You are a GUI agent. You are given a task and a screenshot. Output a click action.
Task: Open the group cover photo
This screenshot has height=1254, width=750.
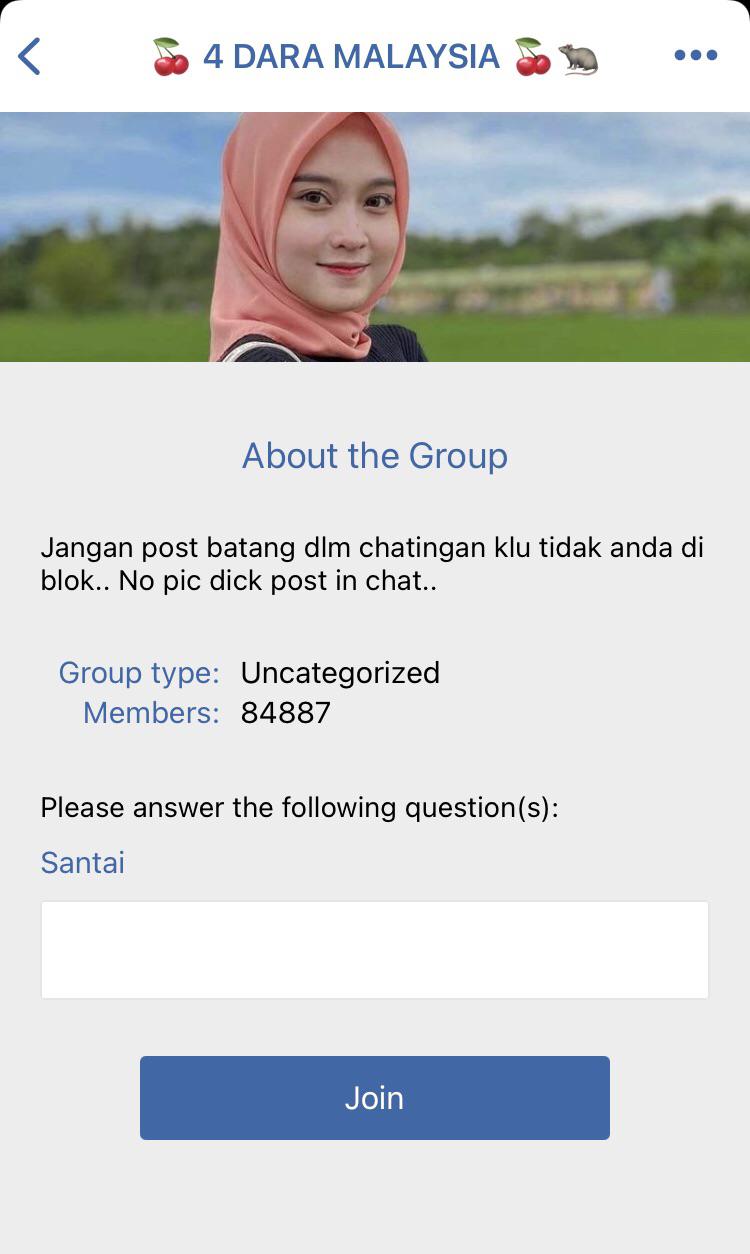[375, 235]
